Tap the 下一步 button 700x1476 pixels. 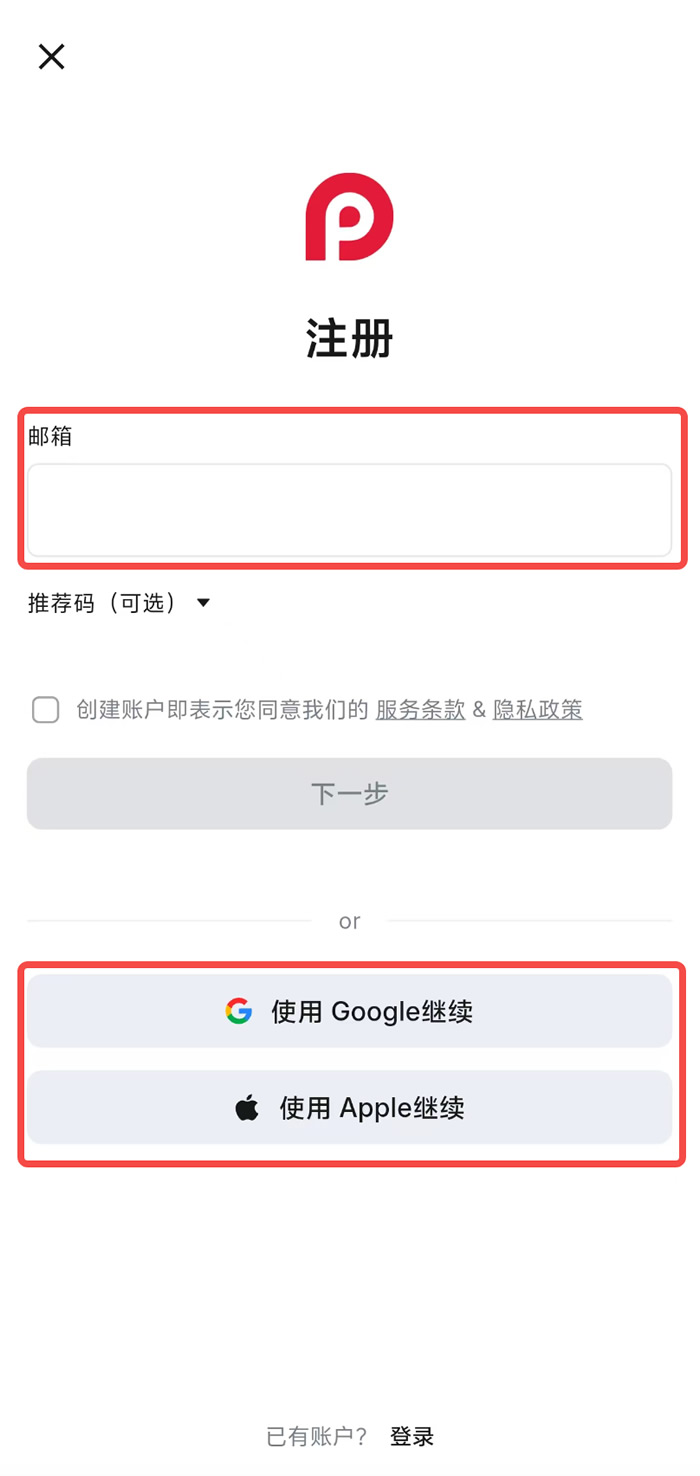[349, 793]
